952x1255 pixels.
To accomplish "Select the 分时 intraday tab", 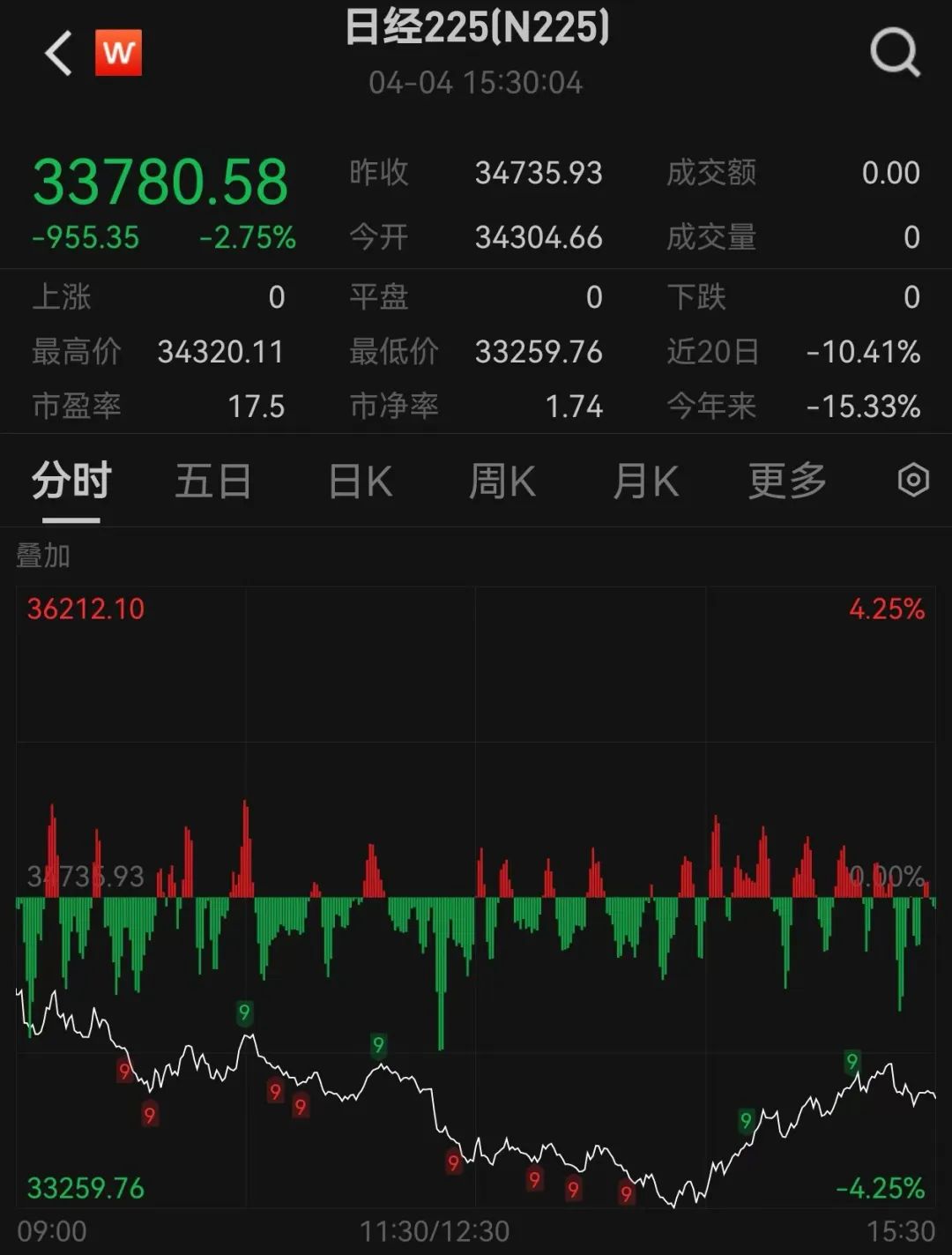I will click(x=71, y=482).
